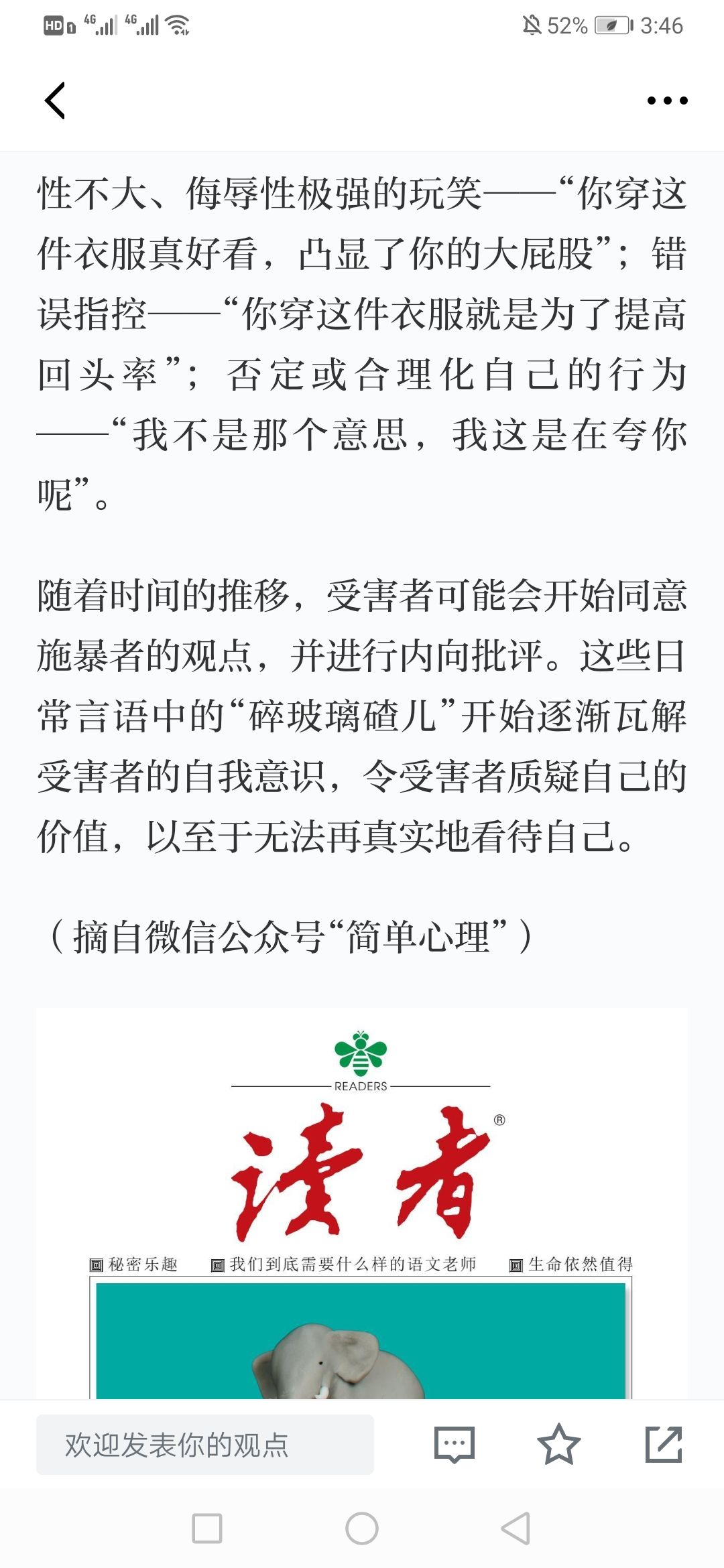This screenshot has height=1568, width=724.
Task: Tap the comment field 欢迎发表你的观点
Action: point(205,1445)
